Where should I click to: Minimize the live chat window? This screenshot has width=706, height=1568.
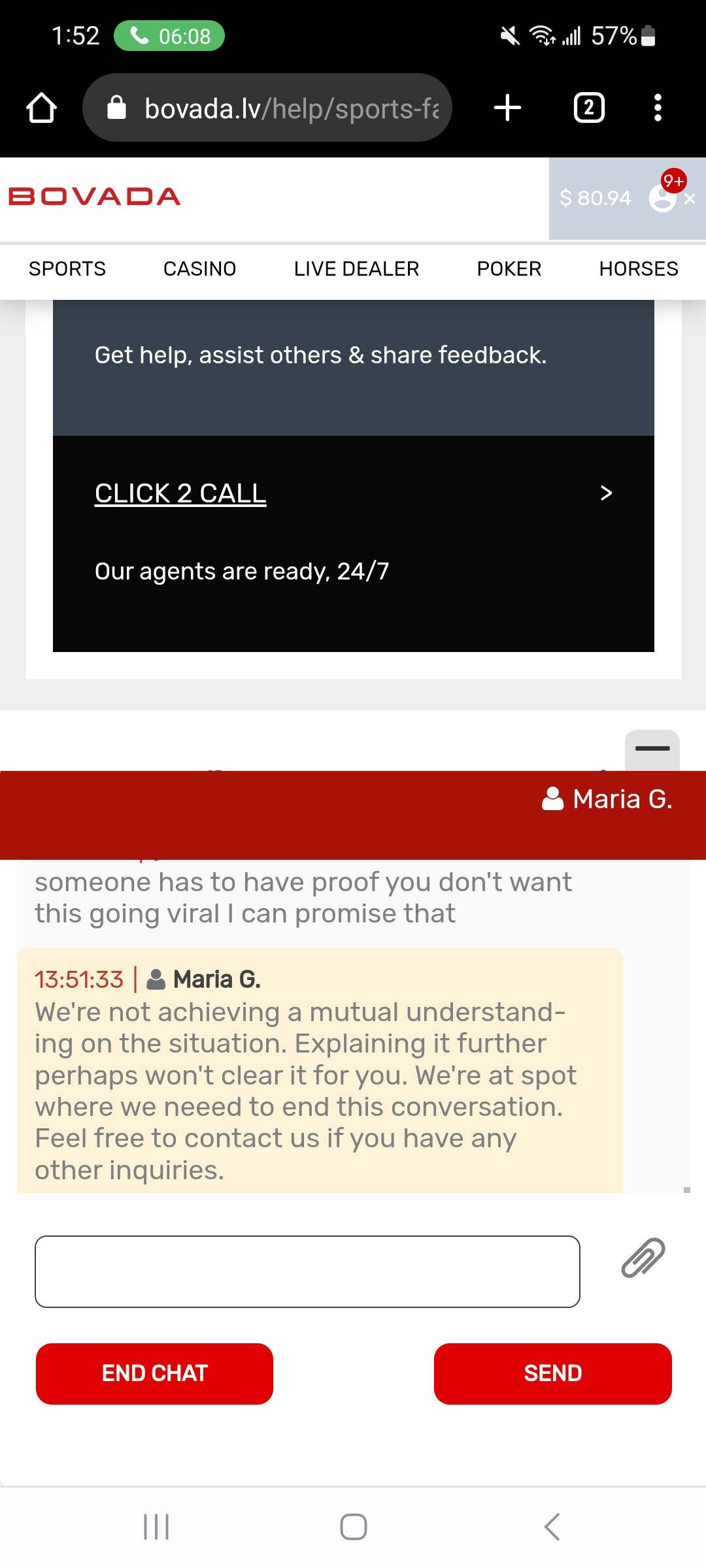point(652,749)
